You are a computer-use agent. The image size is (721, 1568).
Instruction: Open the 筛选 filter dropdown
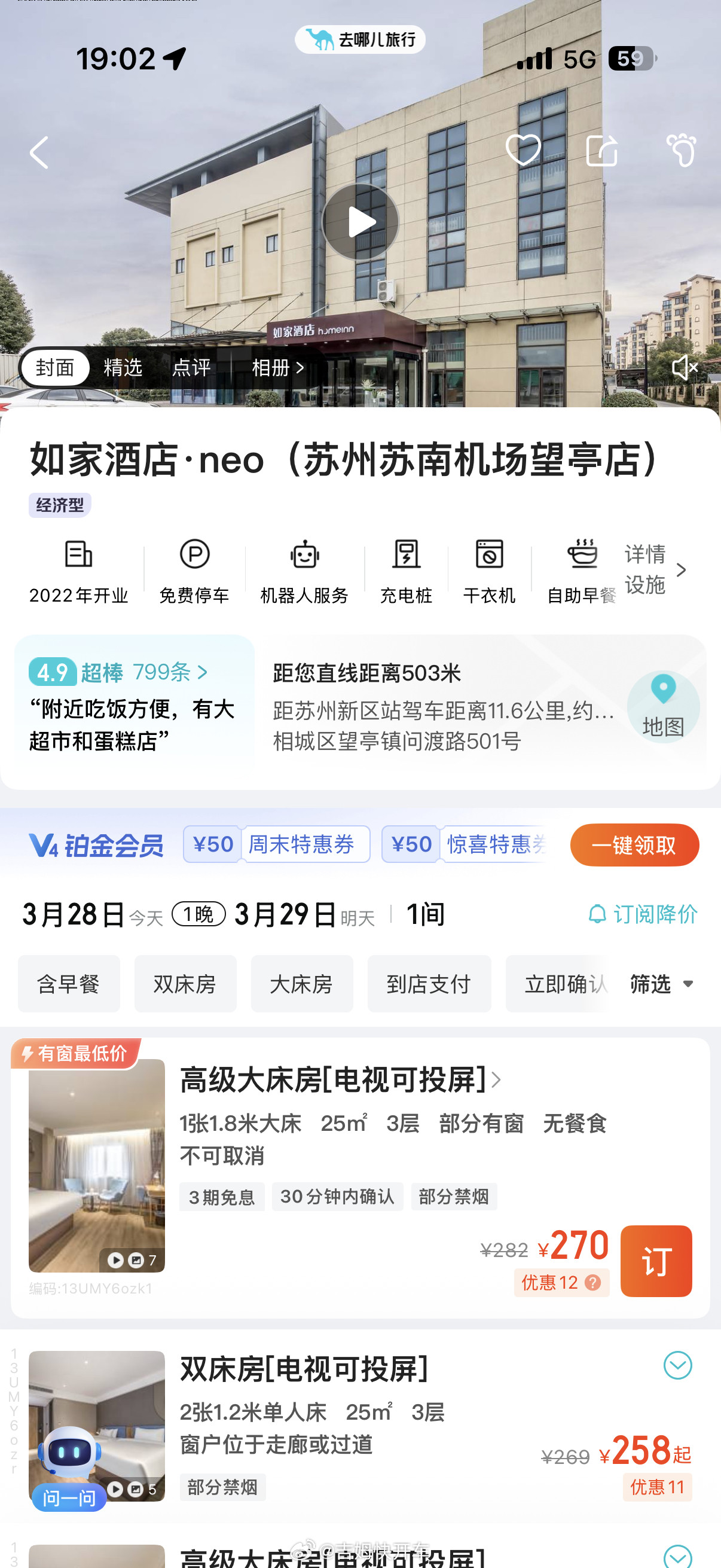pyautogui.click(x=663, y=984)
